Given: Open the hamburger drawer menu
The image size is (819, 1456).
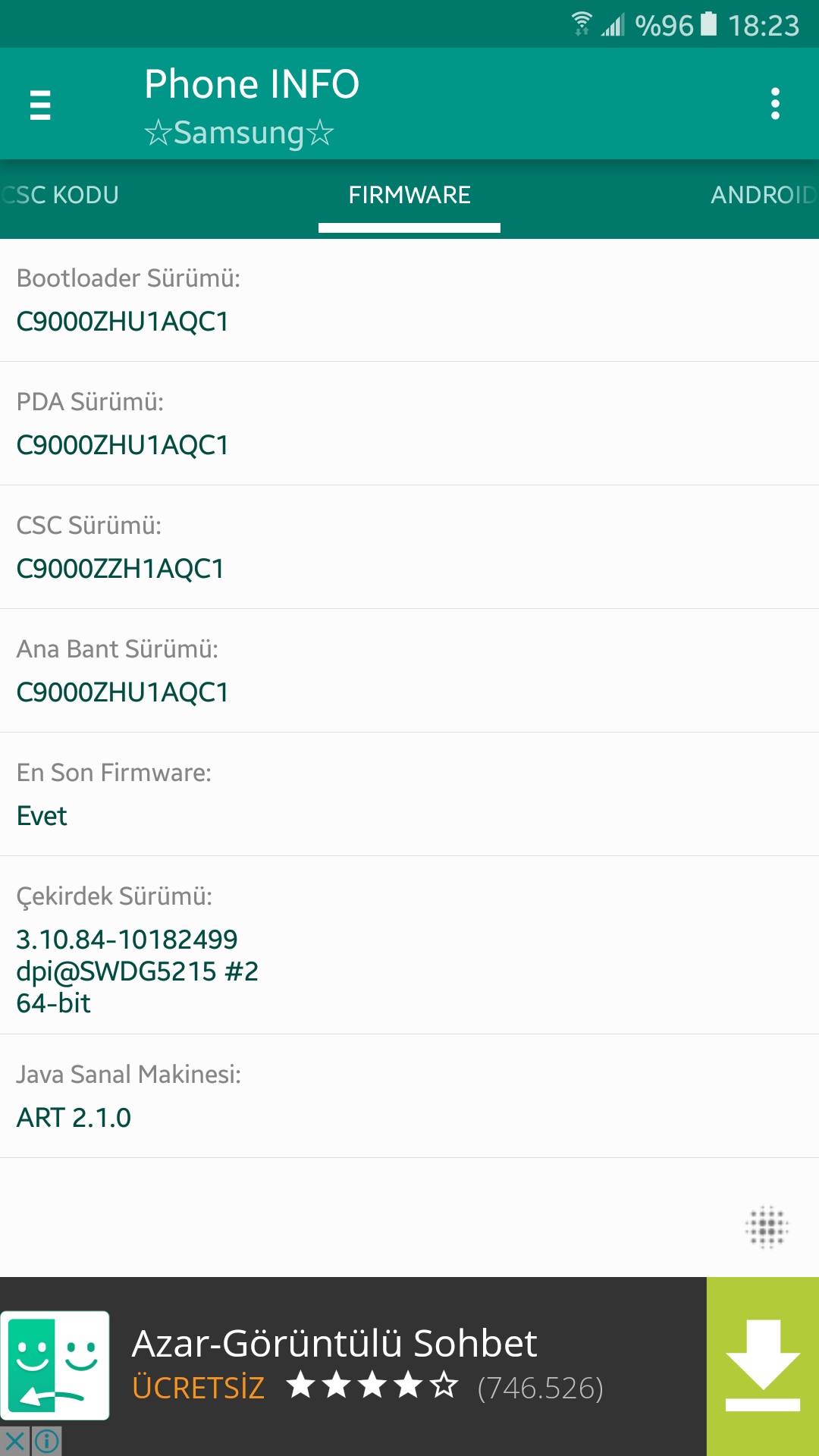Looking at the screenshot, I should [40, 105].
